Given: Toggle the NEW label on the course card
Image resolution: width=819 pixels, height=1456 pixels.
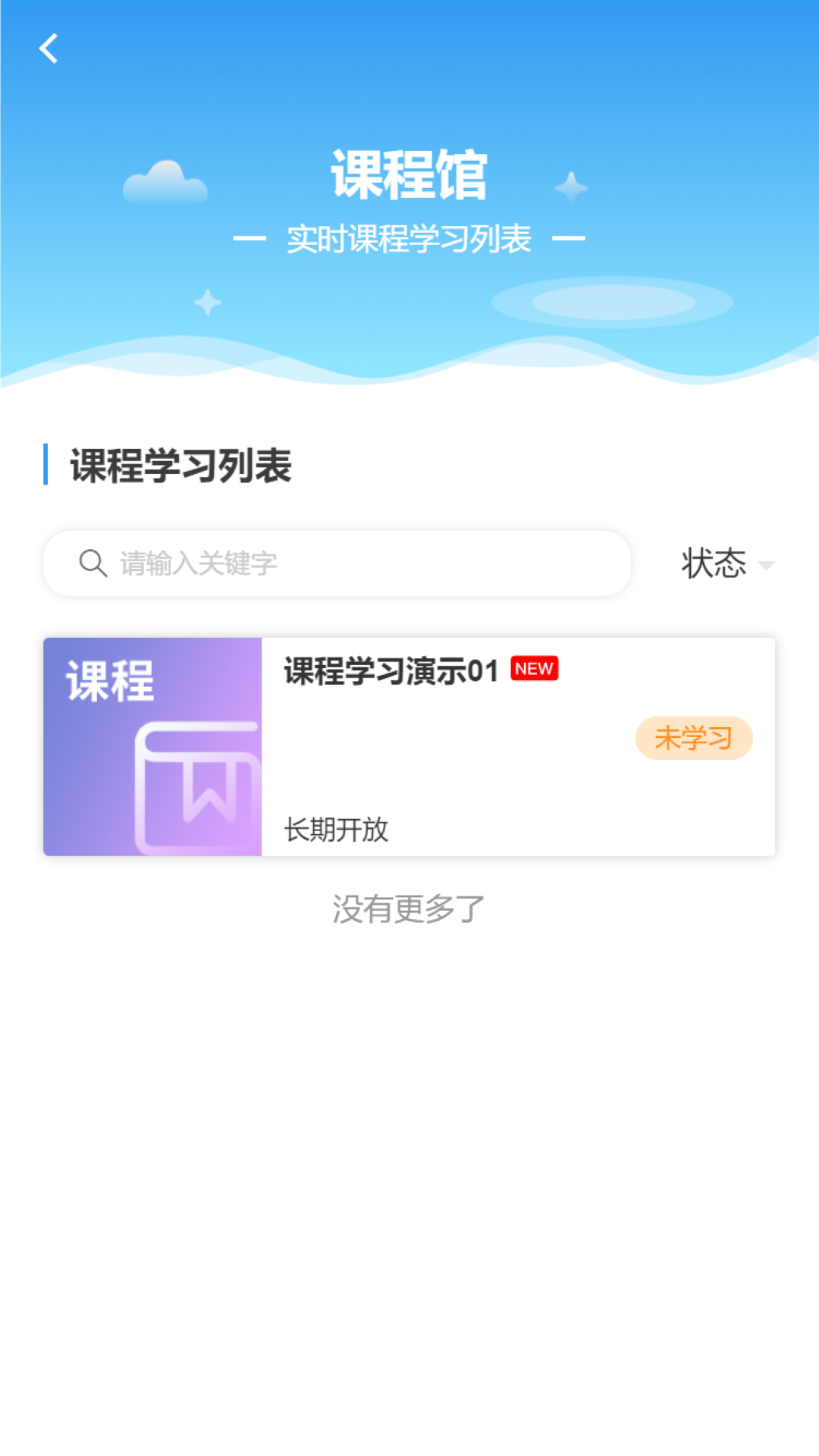Looking at the screenshot, I should click(x=534, y=669).
